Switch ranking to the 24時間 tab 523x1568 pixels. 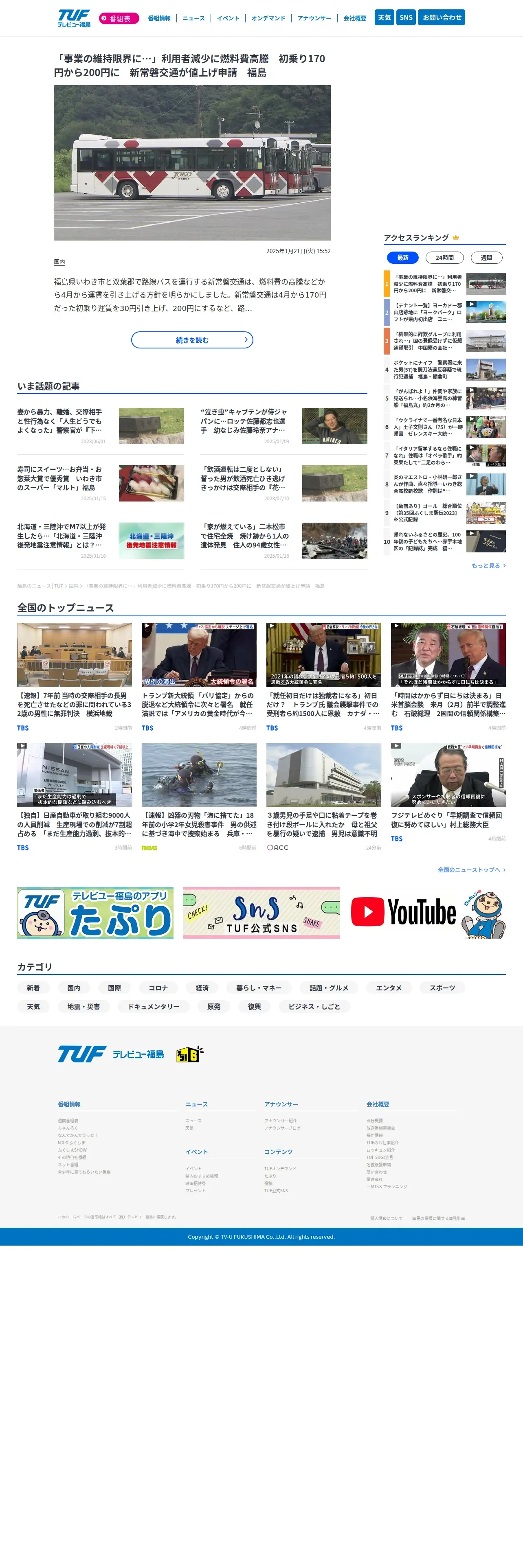pos(444,258)
